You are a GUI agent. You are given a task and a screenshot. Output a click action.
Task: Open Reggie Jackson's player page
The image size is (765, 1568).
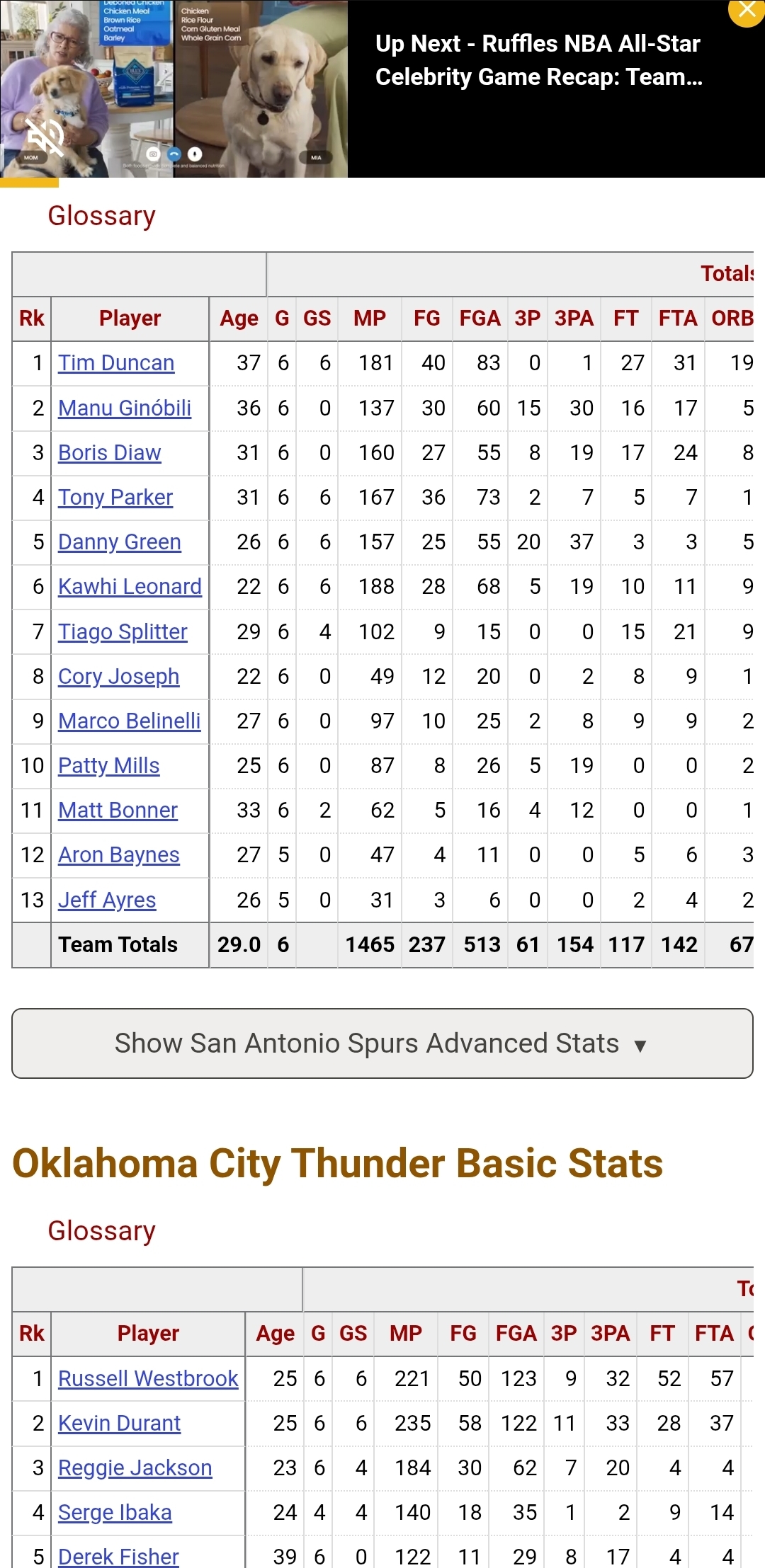click(x=135, y=1467)
